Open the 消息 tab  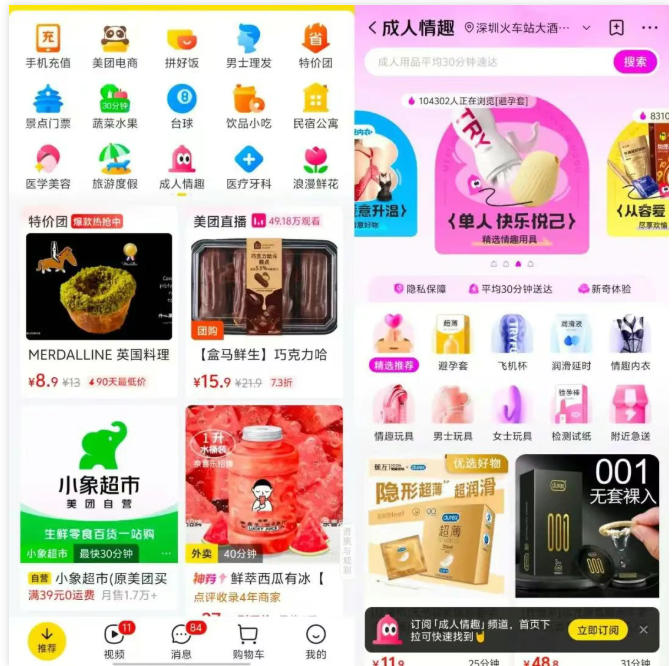pos(181,640)
